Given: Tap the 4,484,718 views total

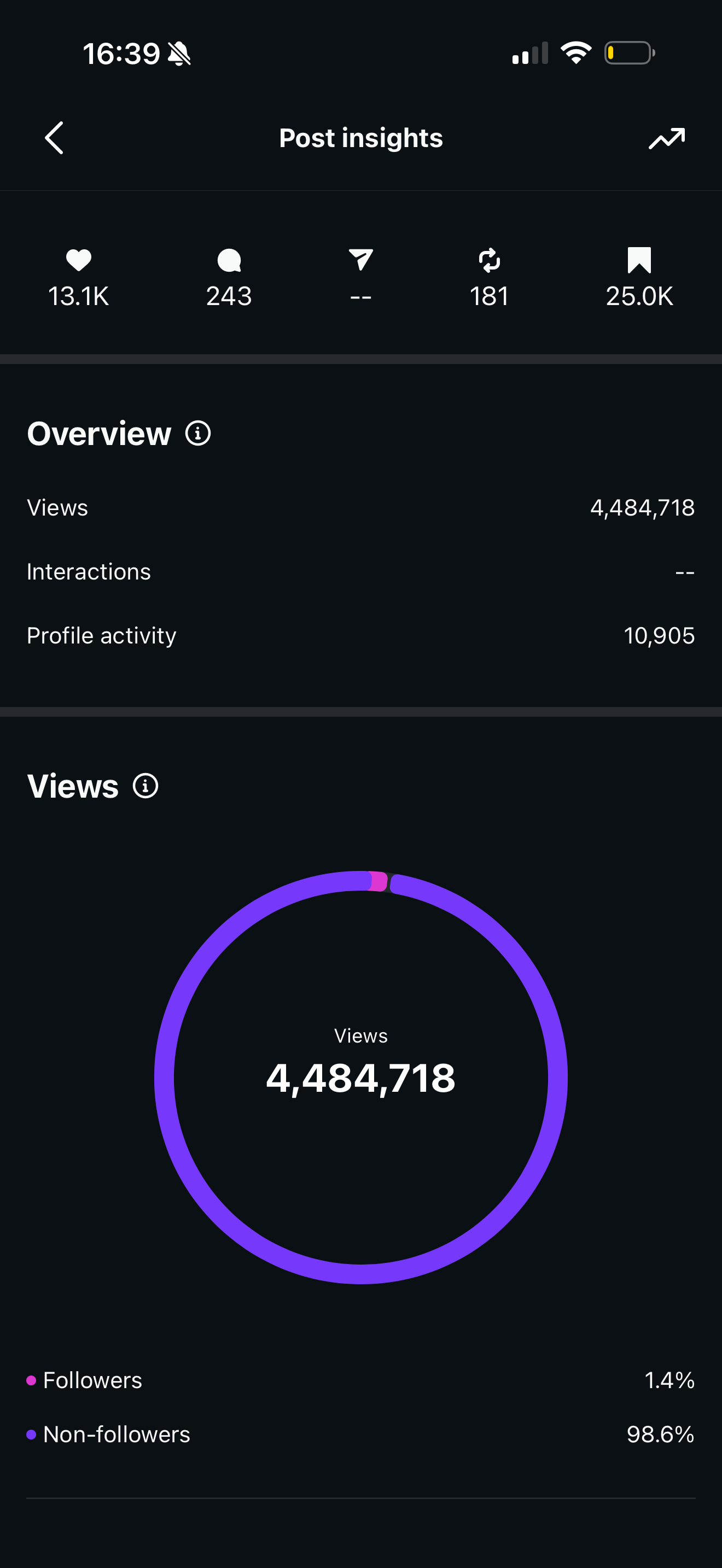Looking at the screenshot, I should [361, 1079].
